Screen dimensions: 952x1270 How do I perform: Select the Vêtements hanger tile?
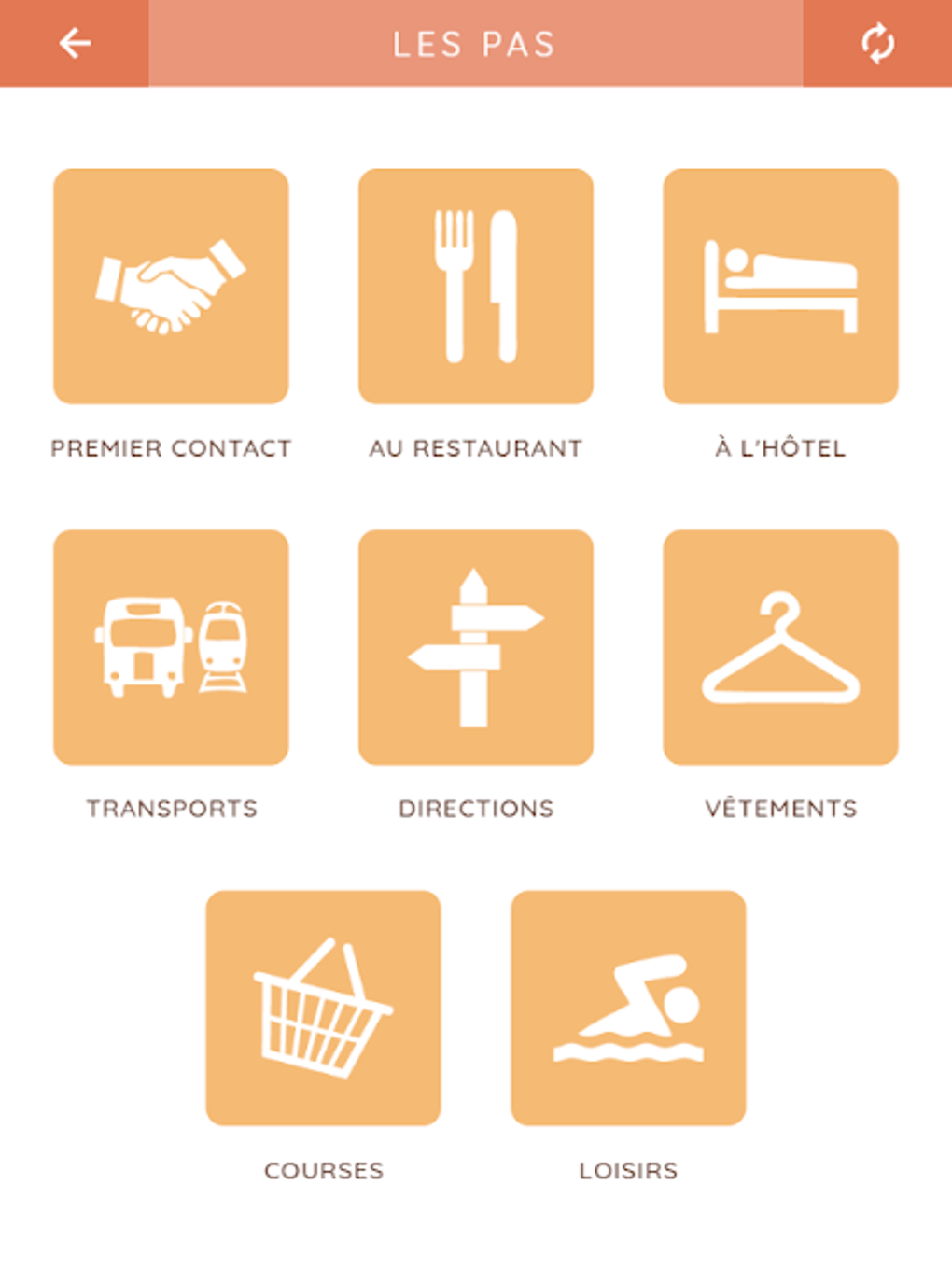(780, 647)
